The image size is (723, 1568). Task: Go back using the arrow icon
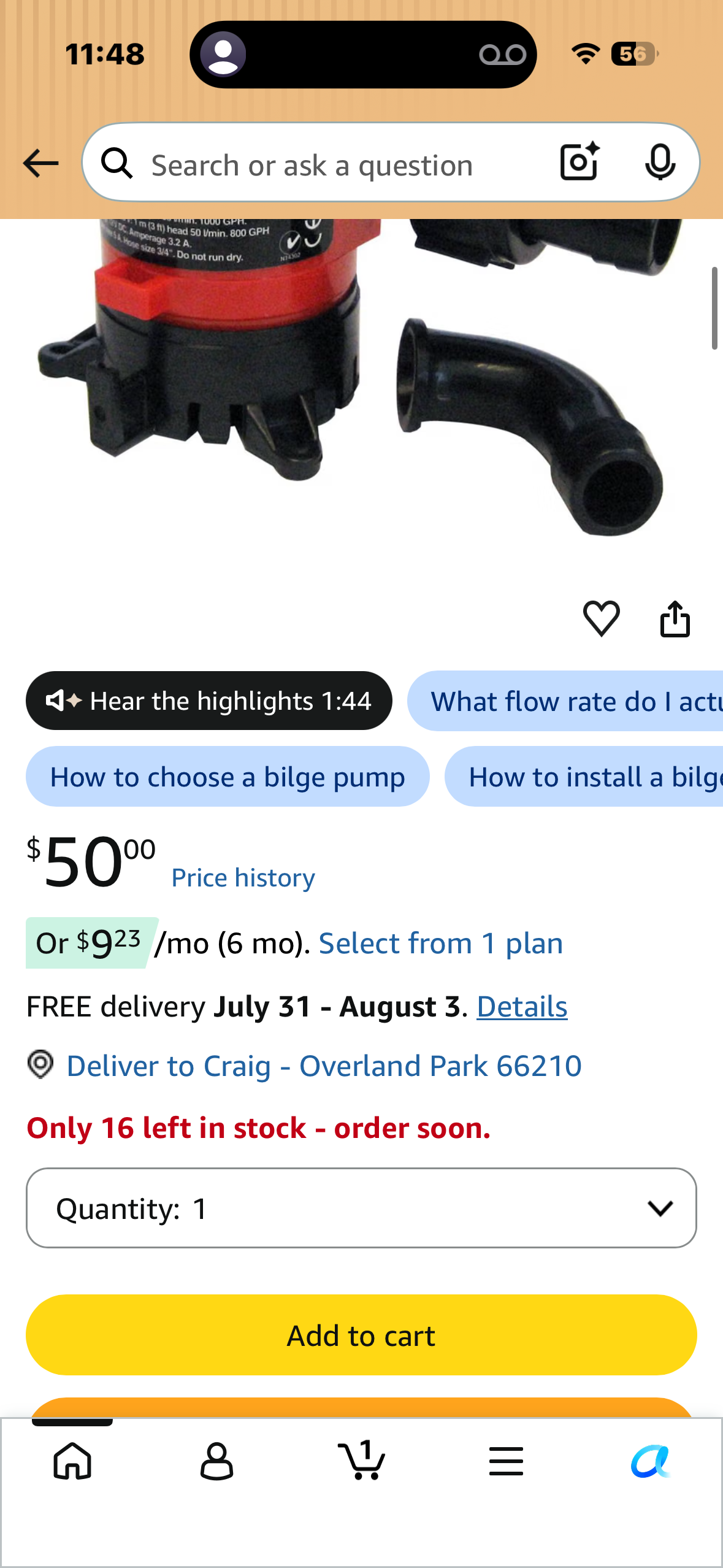pyautogui.click(x=40, y=164)
